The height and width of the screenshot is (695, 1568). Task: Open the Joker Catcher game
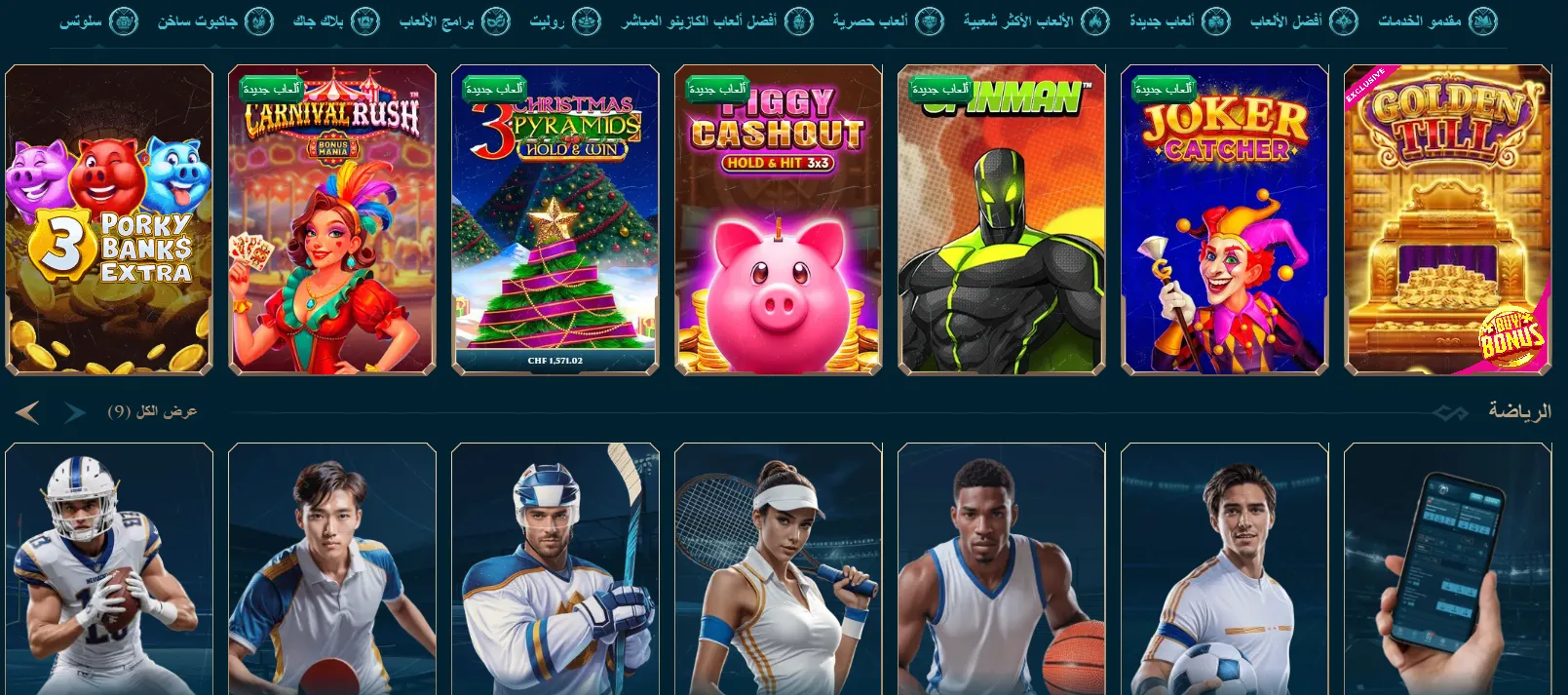coord(1225,219)
